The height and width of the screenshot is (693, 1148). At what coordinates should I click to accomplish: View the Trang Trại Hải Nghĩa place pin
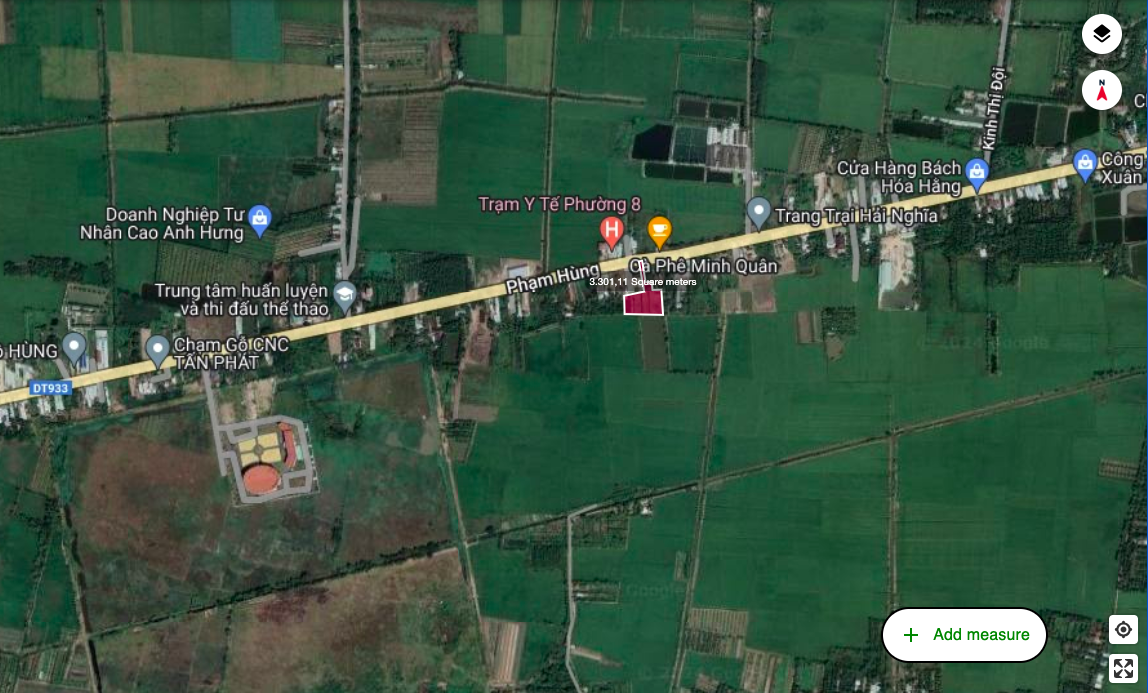click(759, 212)
